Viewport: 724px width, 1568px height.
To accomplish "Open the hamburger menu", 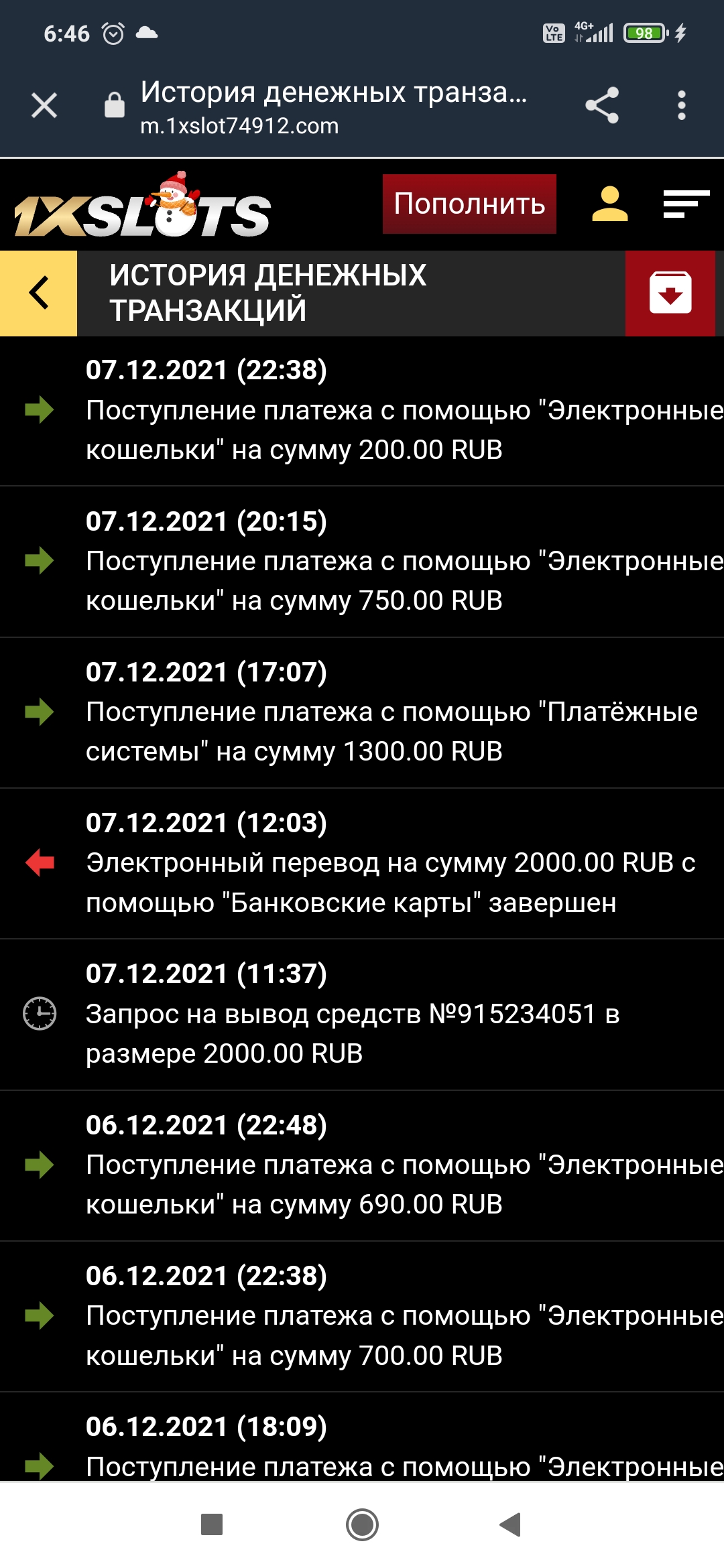I will point(686,204).
